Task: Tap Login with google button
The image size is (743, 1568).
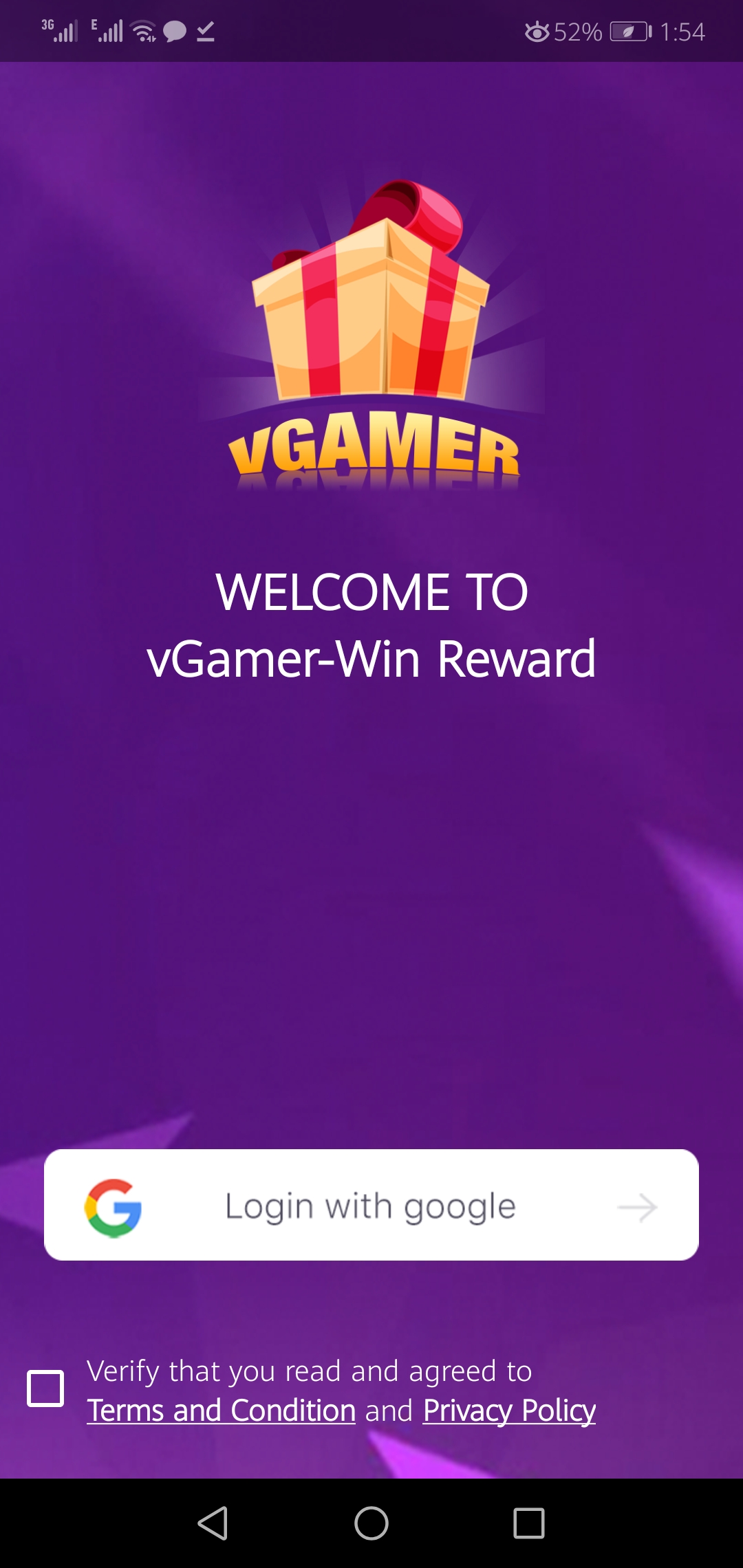Action: click(x=371, y=1205)
